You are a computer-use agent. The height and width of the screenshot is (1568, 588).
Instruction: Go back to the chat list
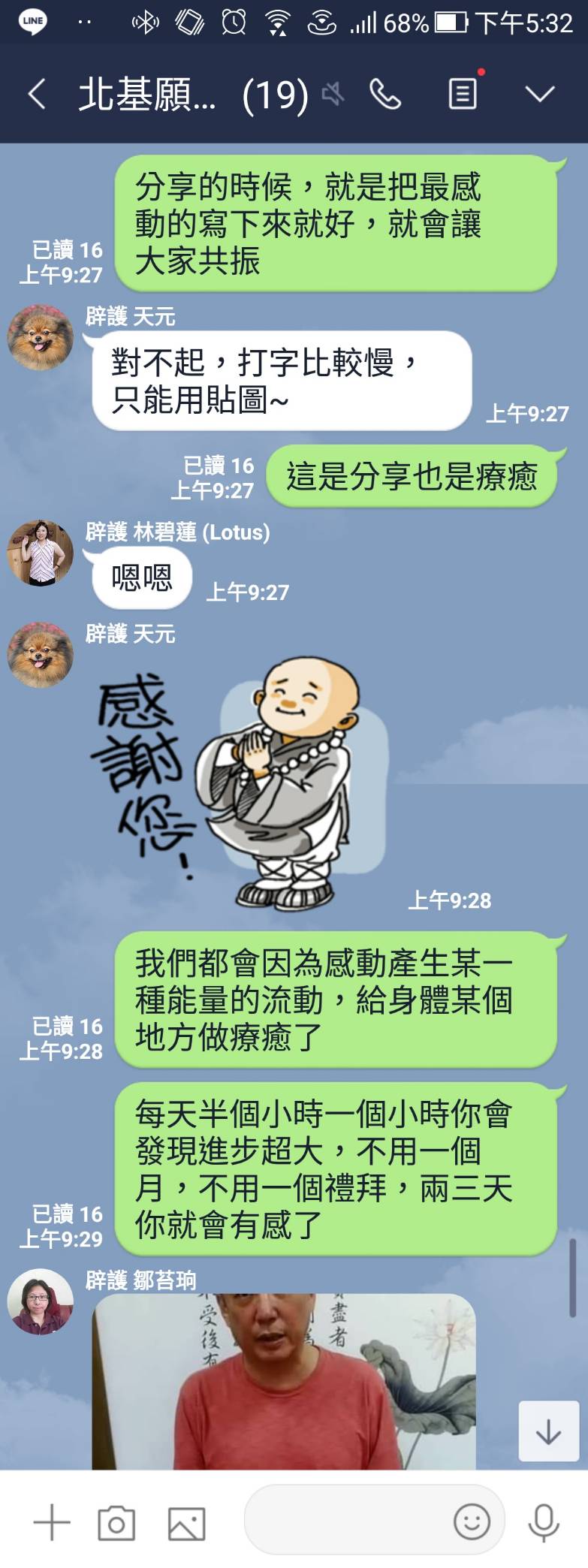pyautogui.click(x=36, y=95)
